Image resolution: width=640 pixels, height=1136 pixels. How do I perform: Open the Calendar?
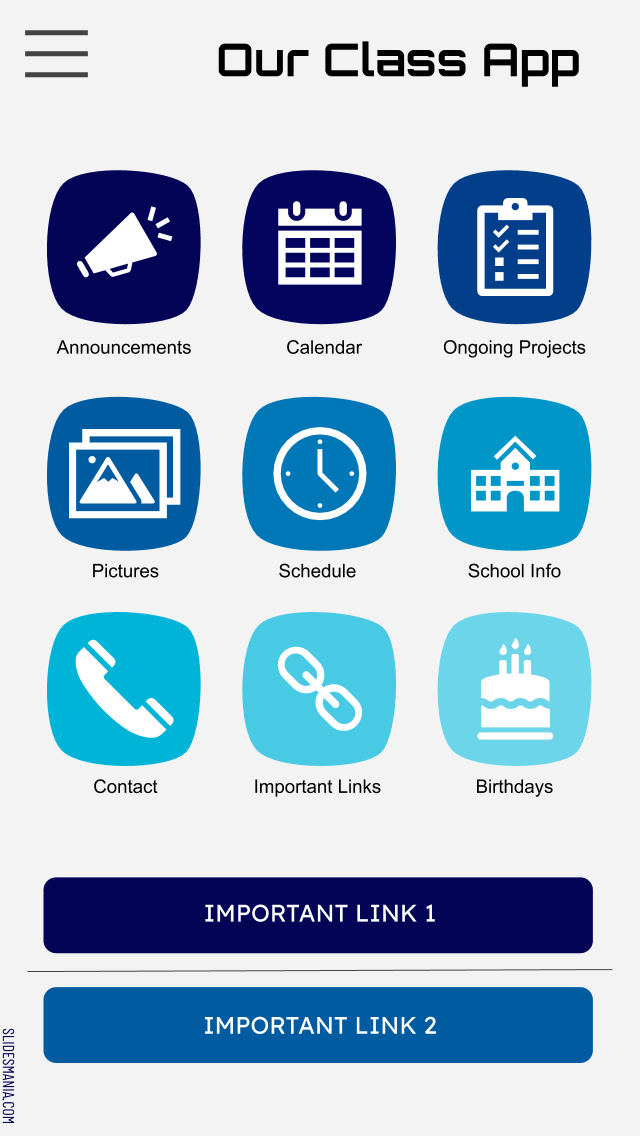point(319,247)
